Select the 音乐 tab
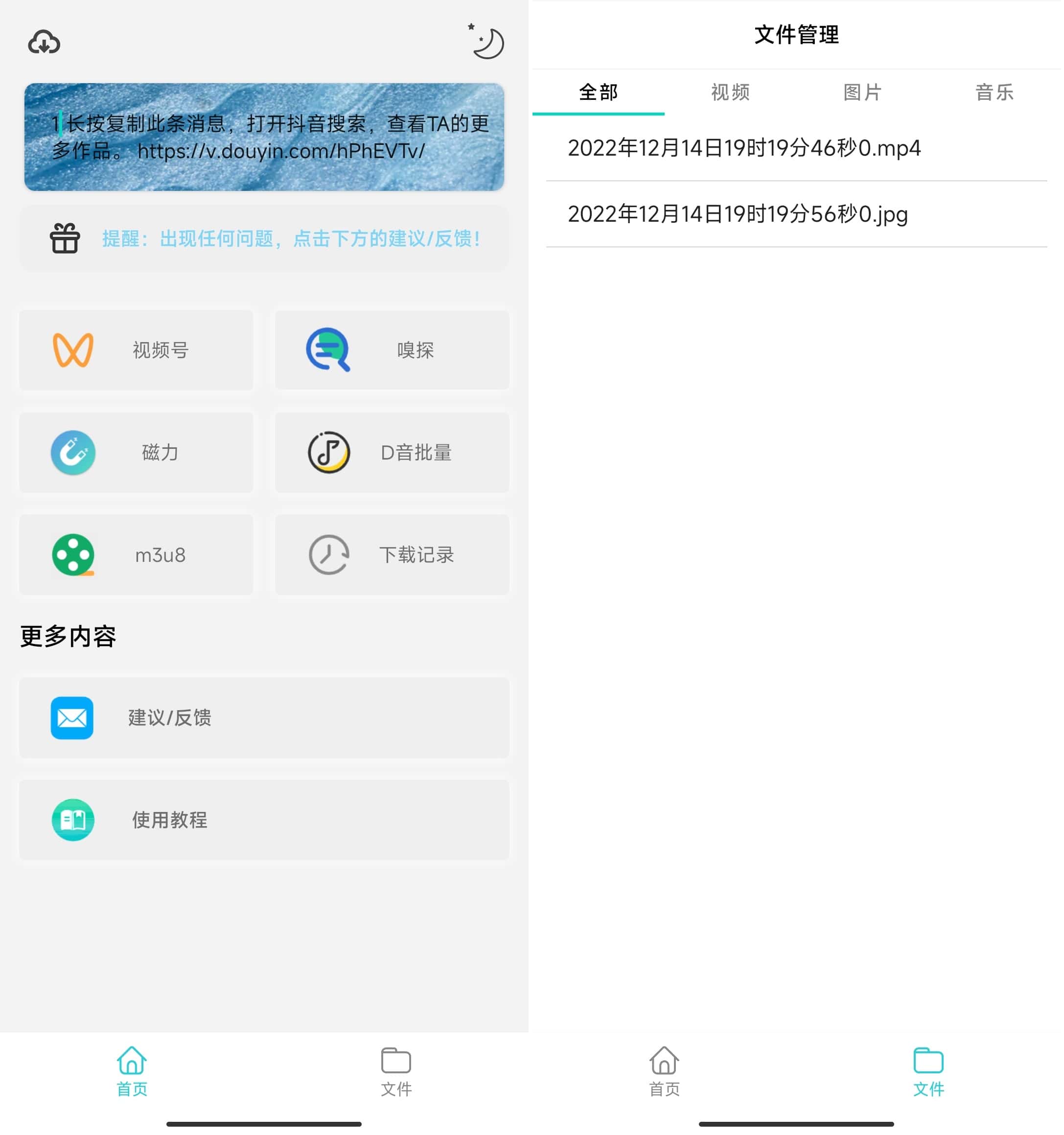 click(995, 93)
